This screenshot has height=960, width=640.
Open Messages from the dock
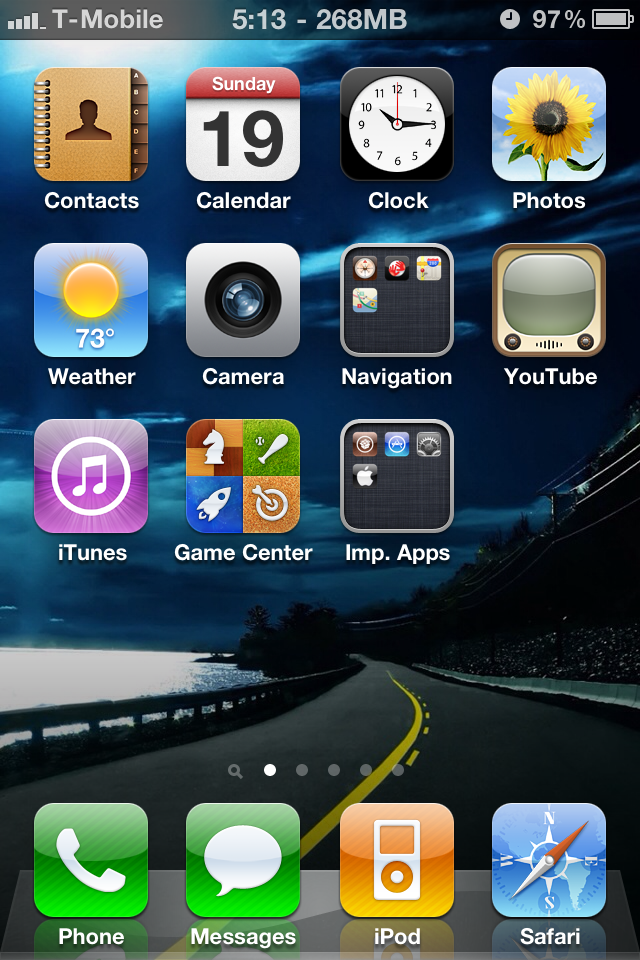click(x=243, y=861)
